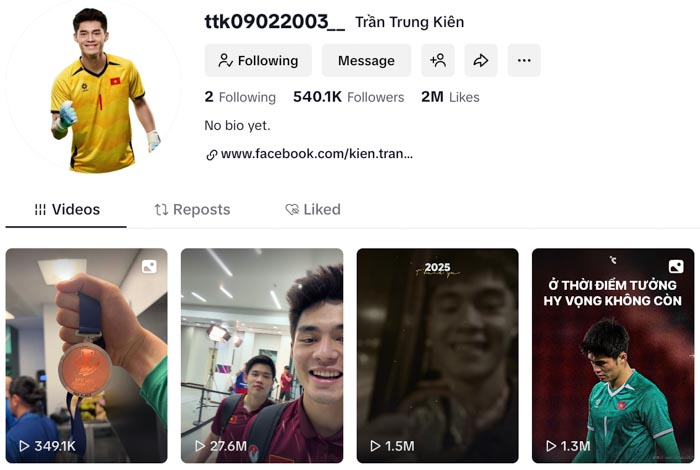This screenshot has width=700, height=470.
Task: Send a message to this profile
Action: point(366,61)
